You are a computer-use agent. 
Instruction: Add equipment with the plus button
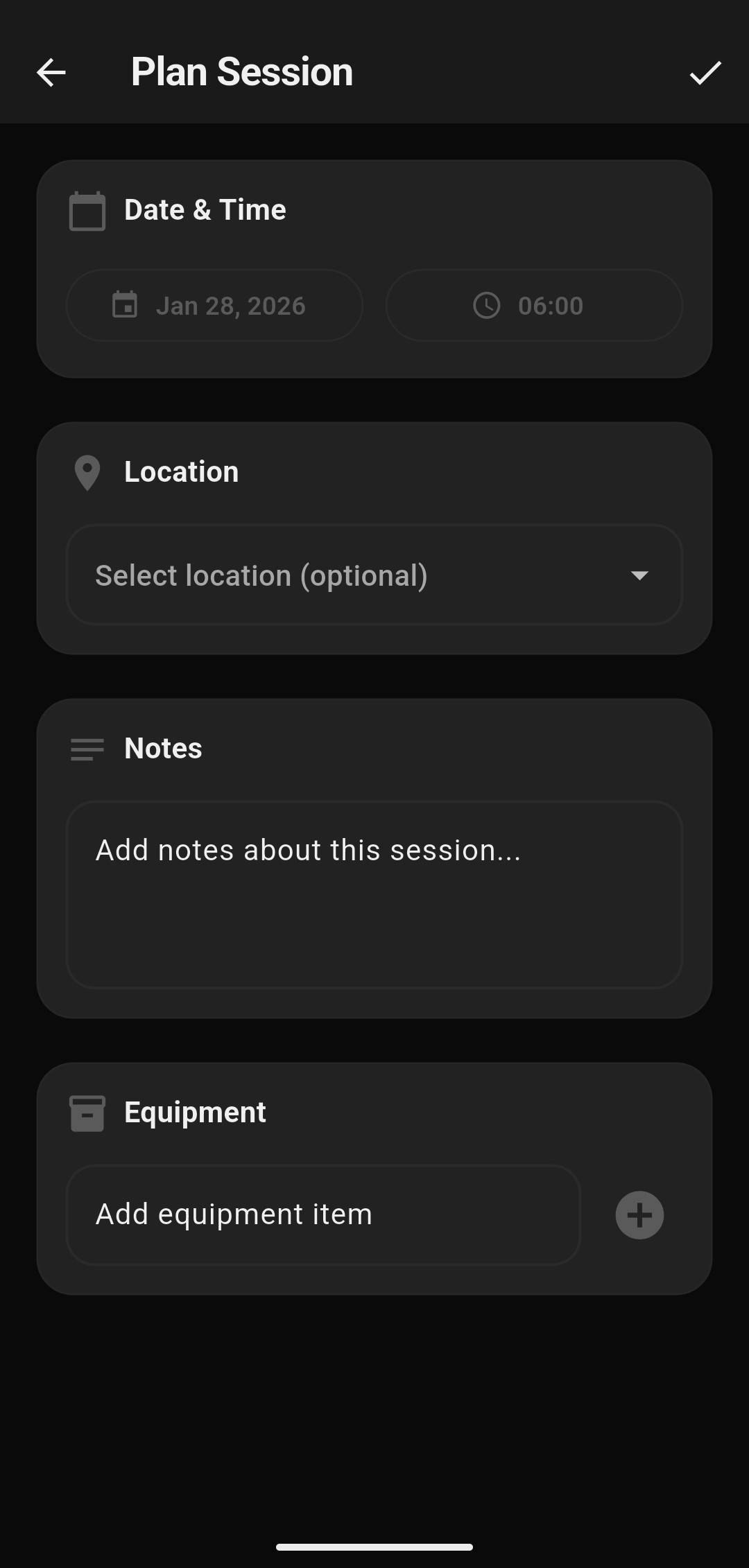[639, 1214]
